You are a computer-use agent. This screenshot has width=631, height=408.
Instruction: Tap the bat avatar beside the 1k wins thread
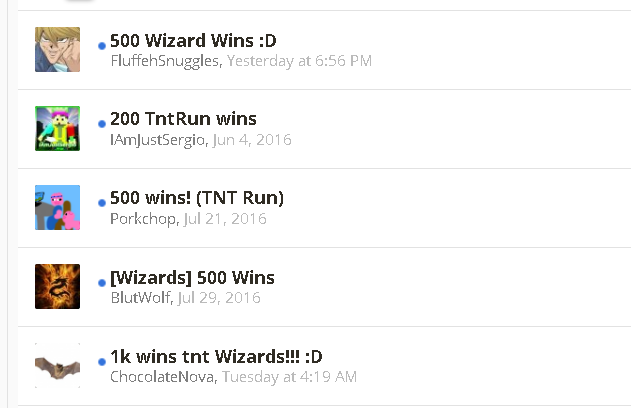tap(57, 365)
